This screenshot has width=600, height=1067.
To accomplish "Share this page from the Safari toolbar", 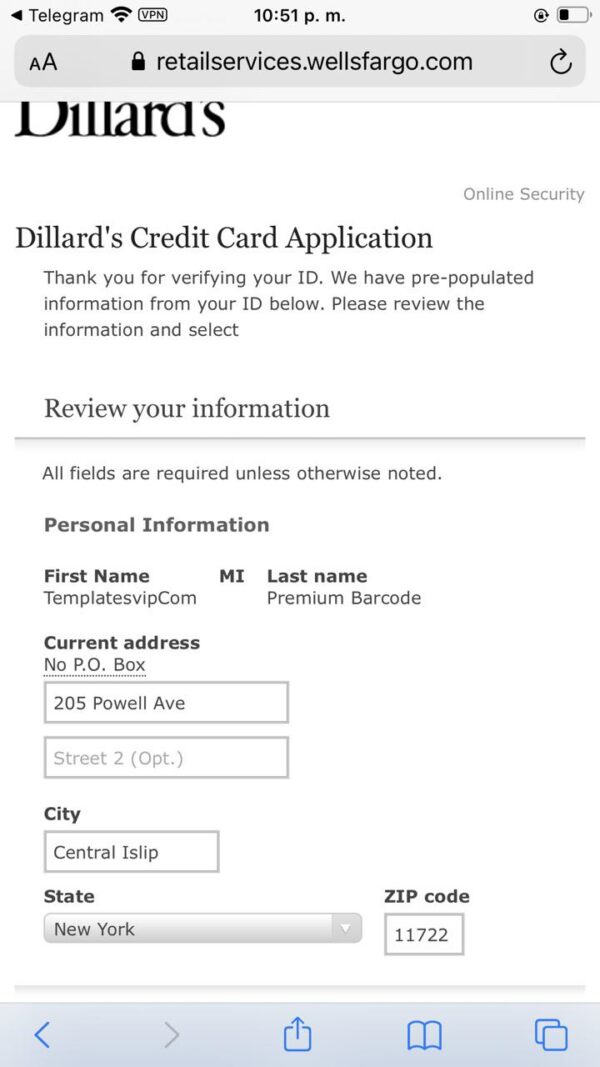I will point(297,1034).
